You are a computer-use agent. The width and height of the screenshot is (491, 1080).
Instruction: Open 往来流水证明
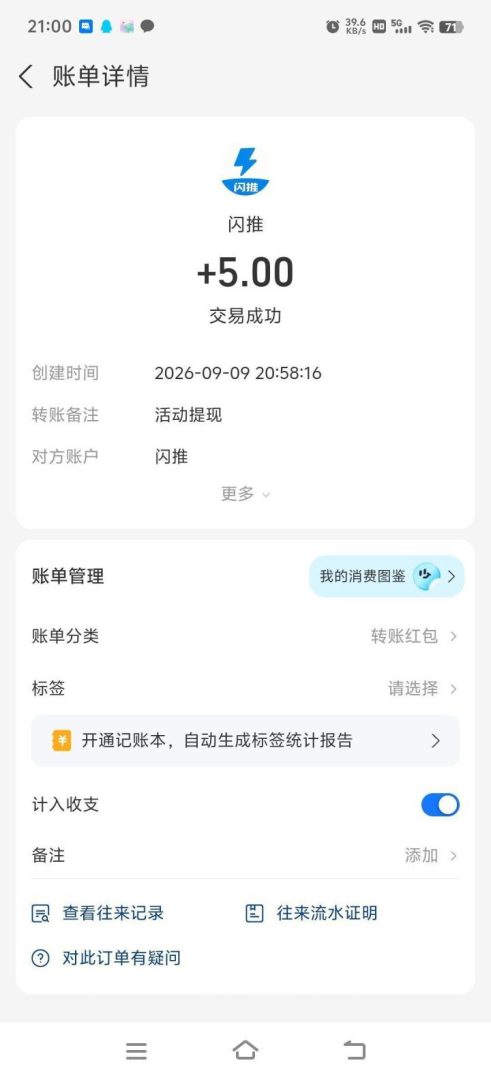311,913
